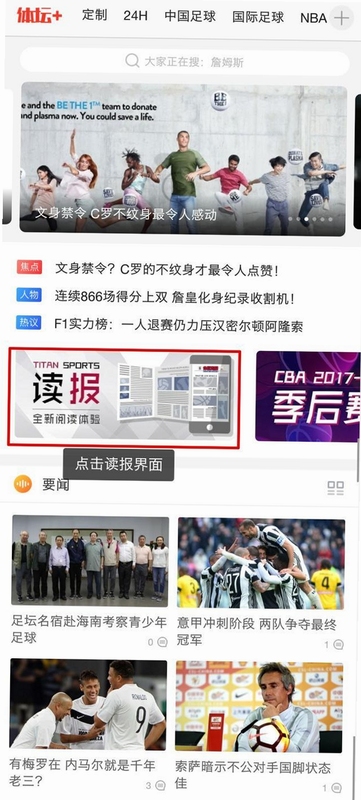Viewport: 361px width, 800px height.
Task: Open the F1实力榜 headline
Action: (x=178, y=324)
